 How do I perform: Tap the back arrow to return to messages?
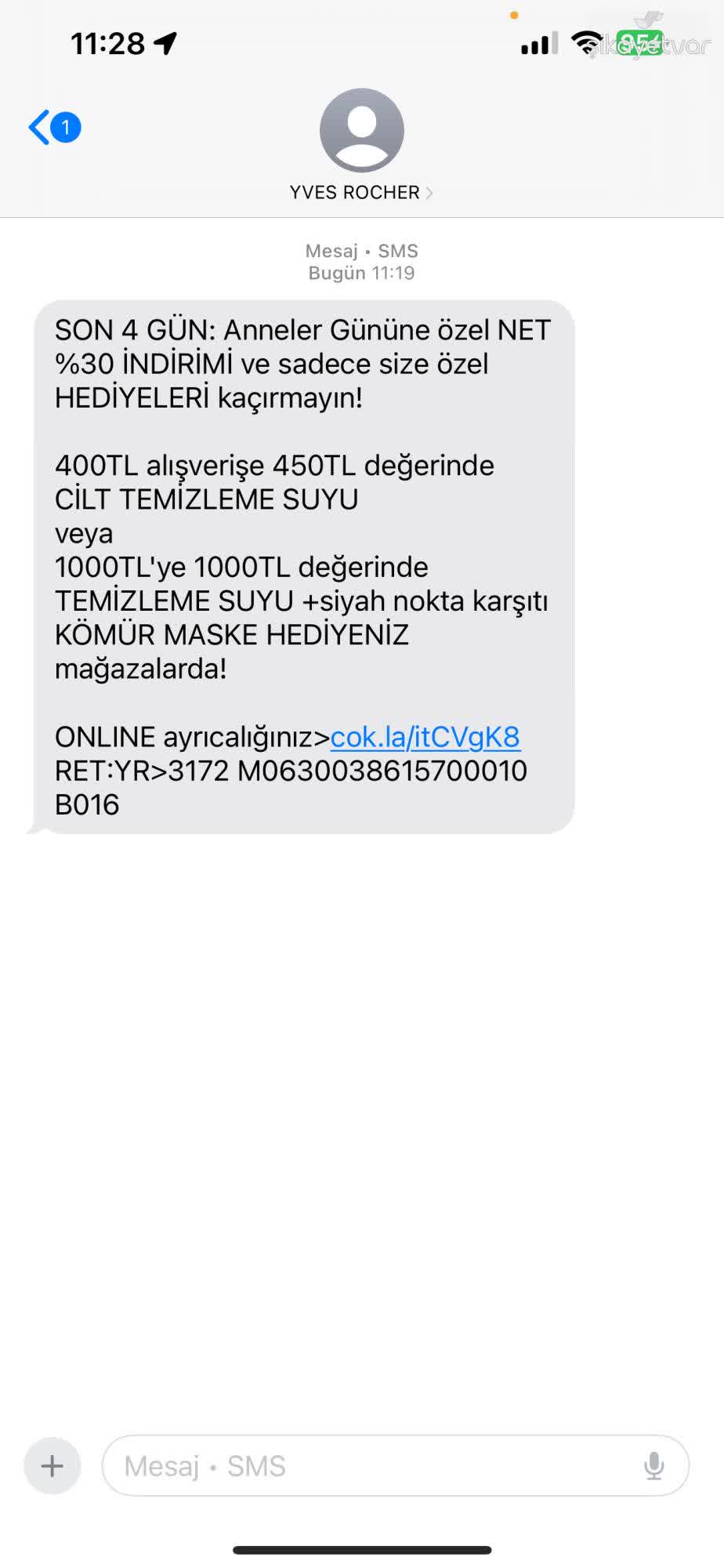pyautogui.click(x=39, y=127)
